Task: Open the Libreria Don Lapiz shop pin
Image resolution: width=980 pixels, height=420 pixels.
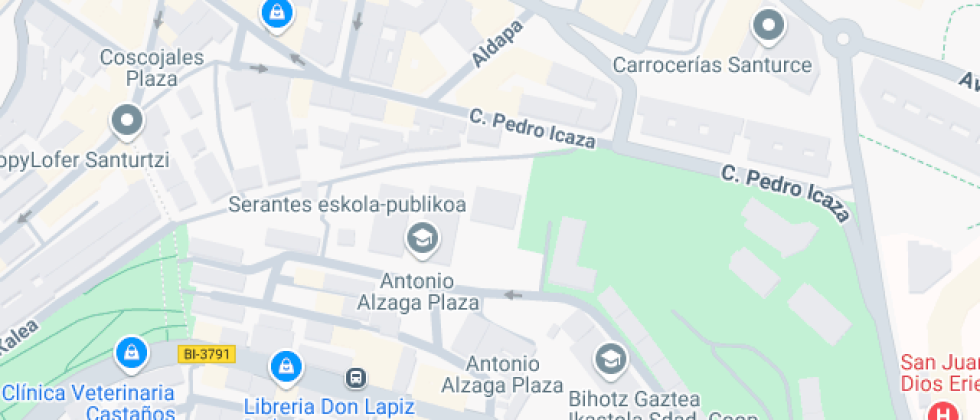Action: click(x=287, y=366)
